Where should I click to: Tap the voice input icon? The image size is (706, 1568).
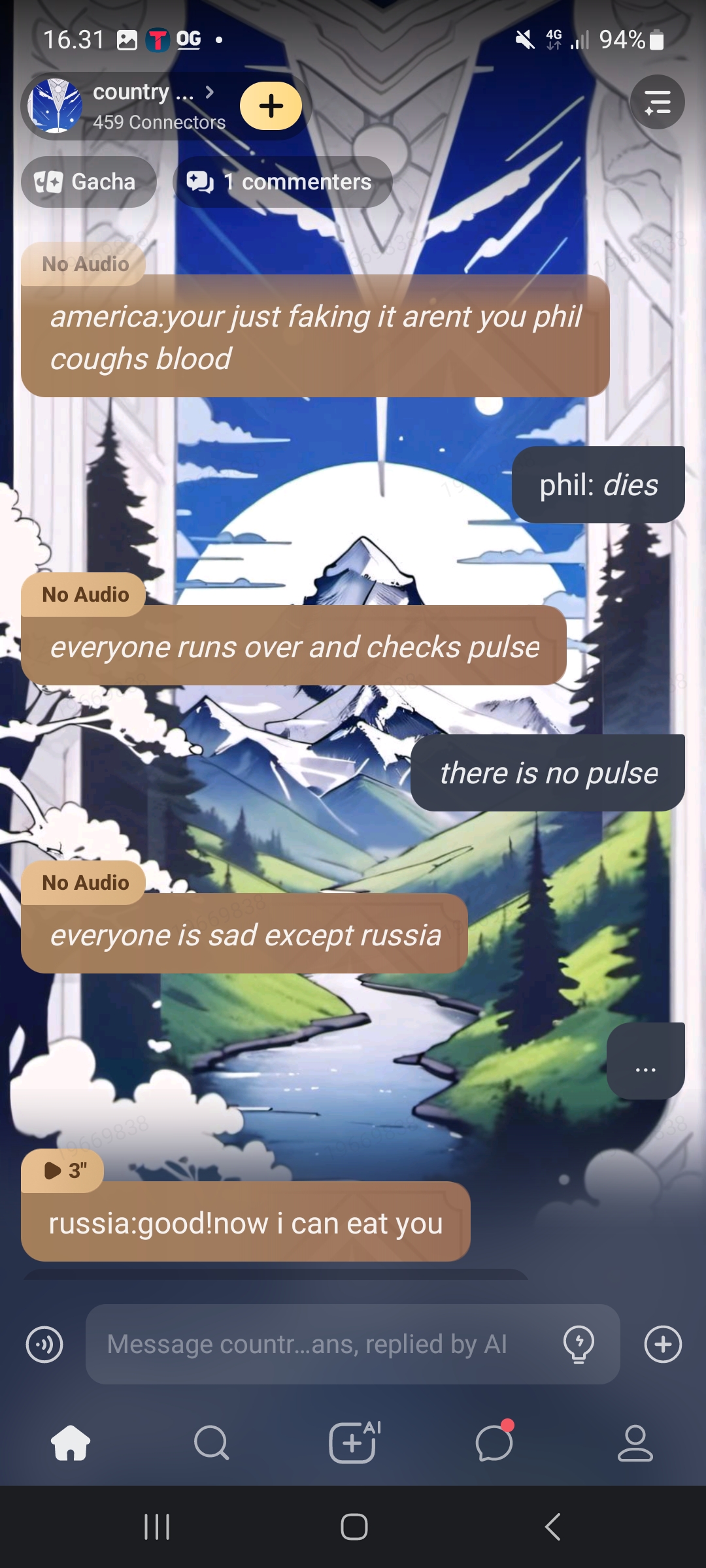point(44,1345)
